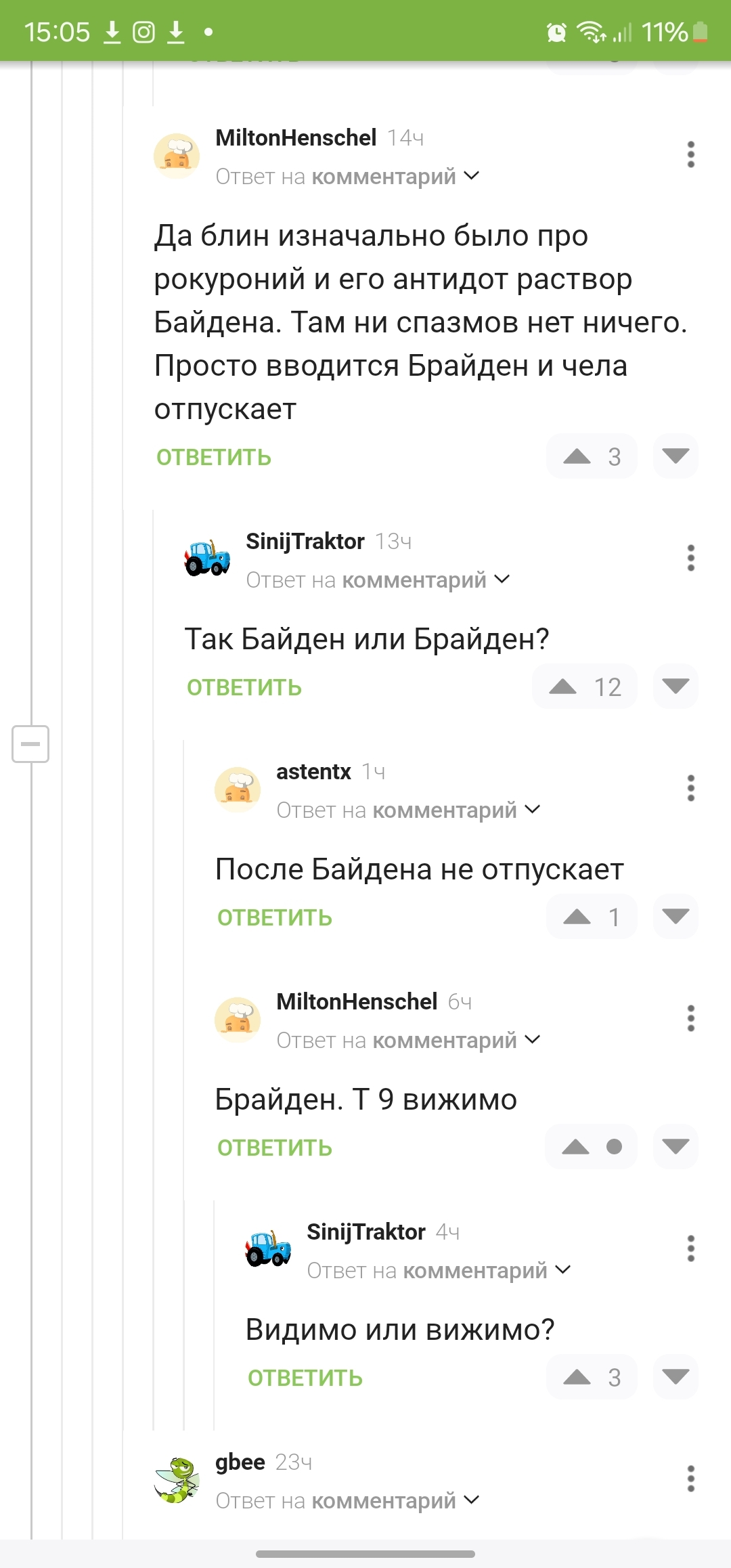Image resolution: width=731 pixels, height=1568 pixels.
Task: Open the overflow menu on astentx's comment
Action: 690,788
